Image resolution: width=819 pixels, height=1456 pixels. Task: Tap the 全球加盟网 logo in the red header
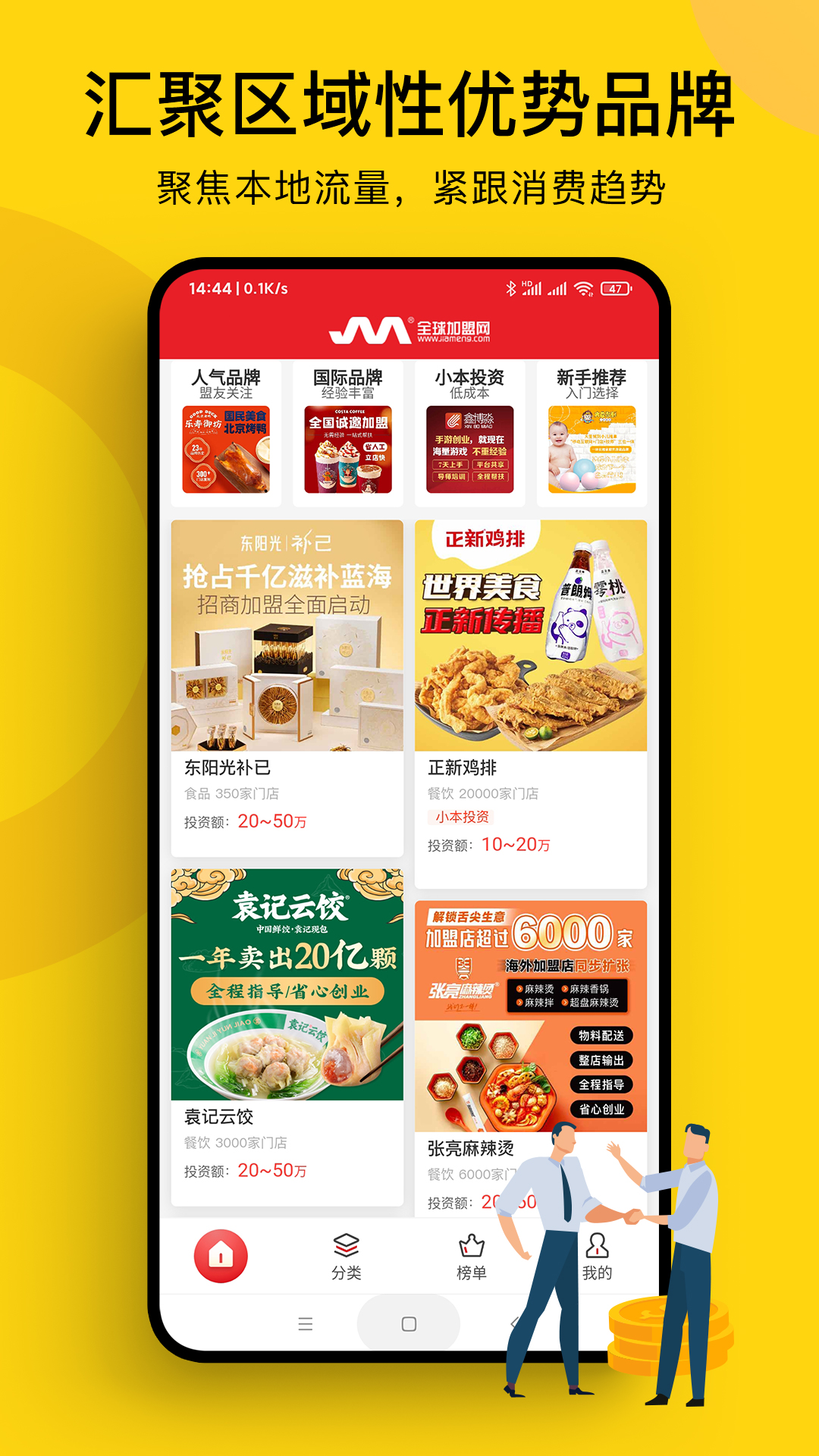(409, 328)
